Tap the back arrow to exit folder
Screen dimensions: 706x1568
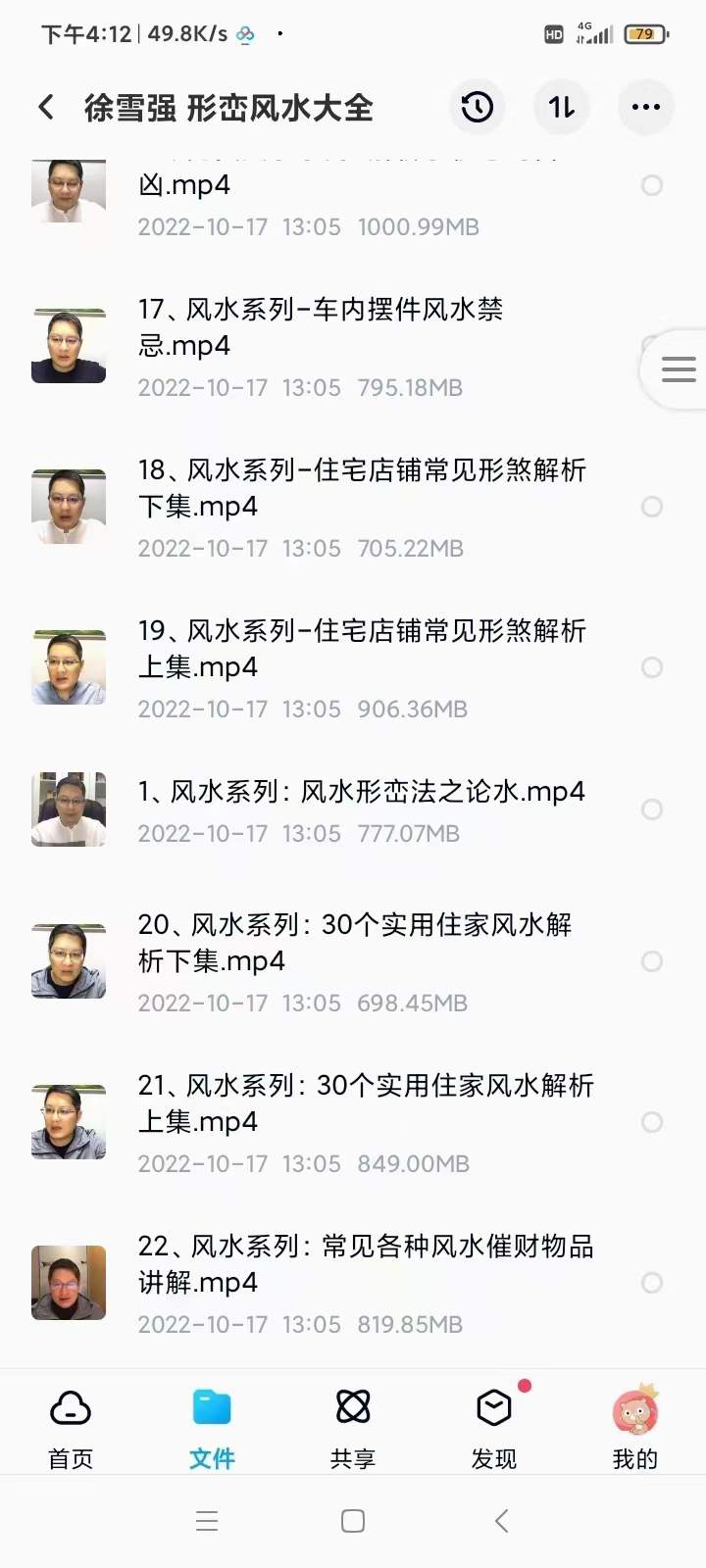[44, 107]
